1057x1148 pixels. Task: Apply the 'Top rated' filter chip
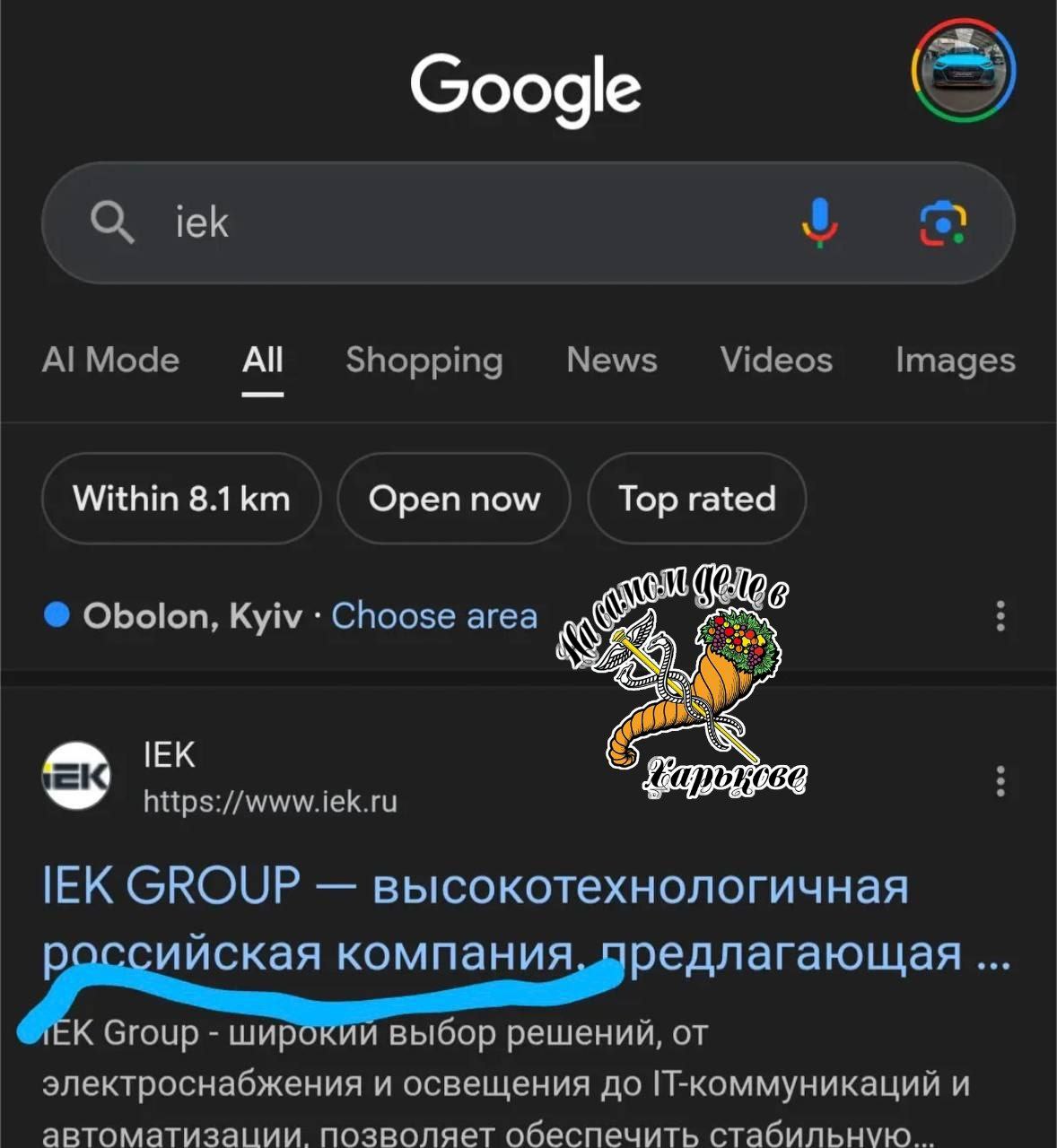[x=696, y=499]
